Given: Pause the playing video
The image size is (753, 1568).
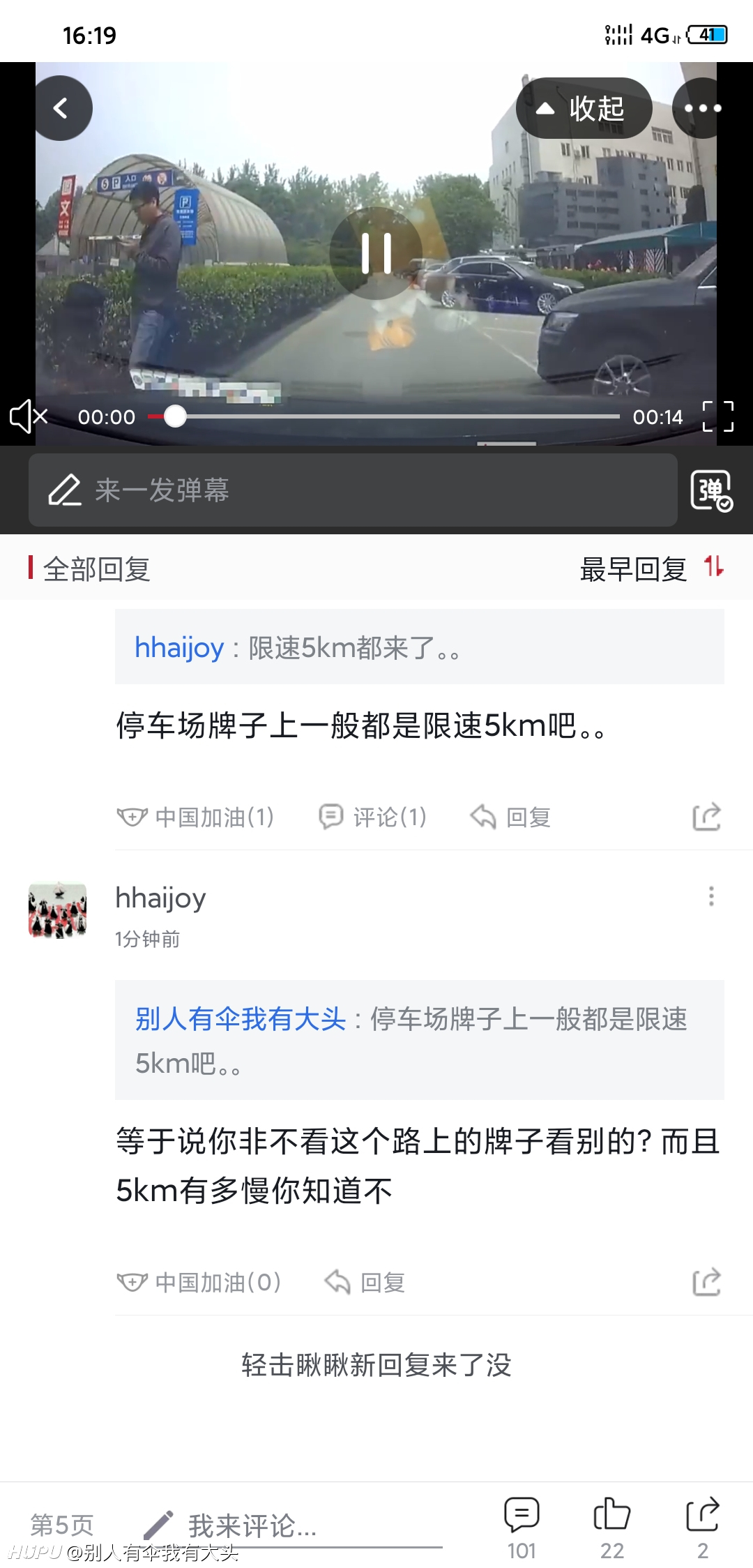Looking at the screenshot, I should click(376, 252).
